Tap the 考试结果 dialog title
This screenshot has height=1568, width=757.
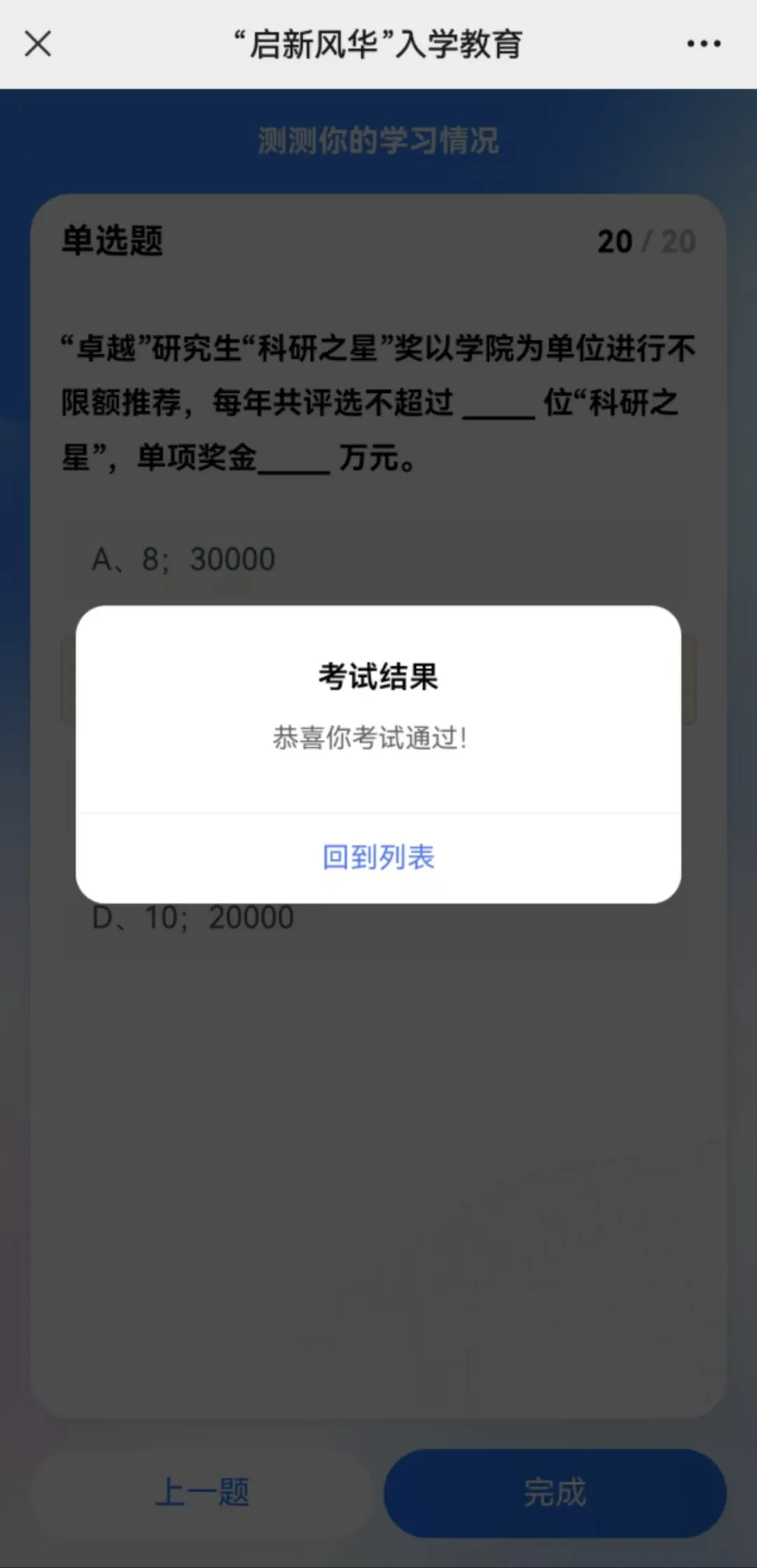pyautogui.click(x=378, y=677)
